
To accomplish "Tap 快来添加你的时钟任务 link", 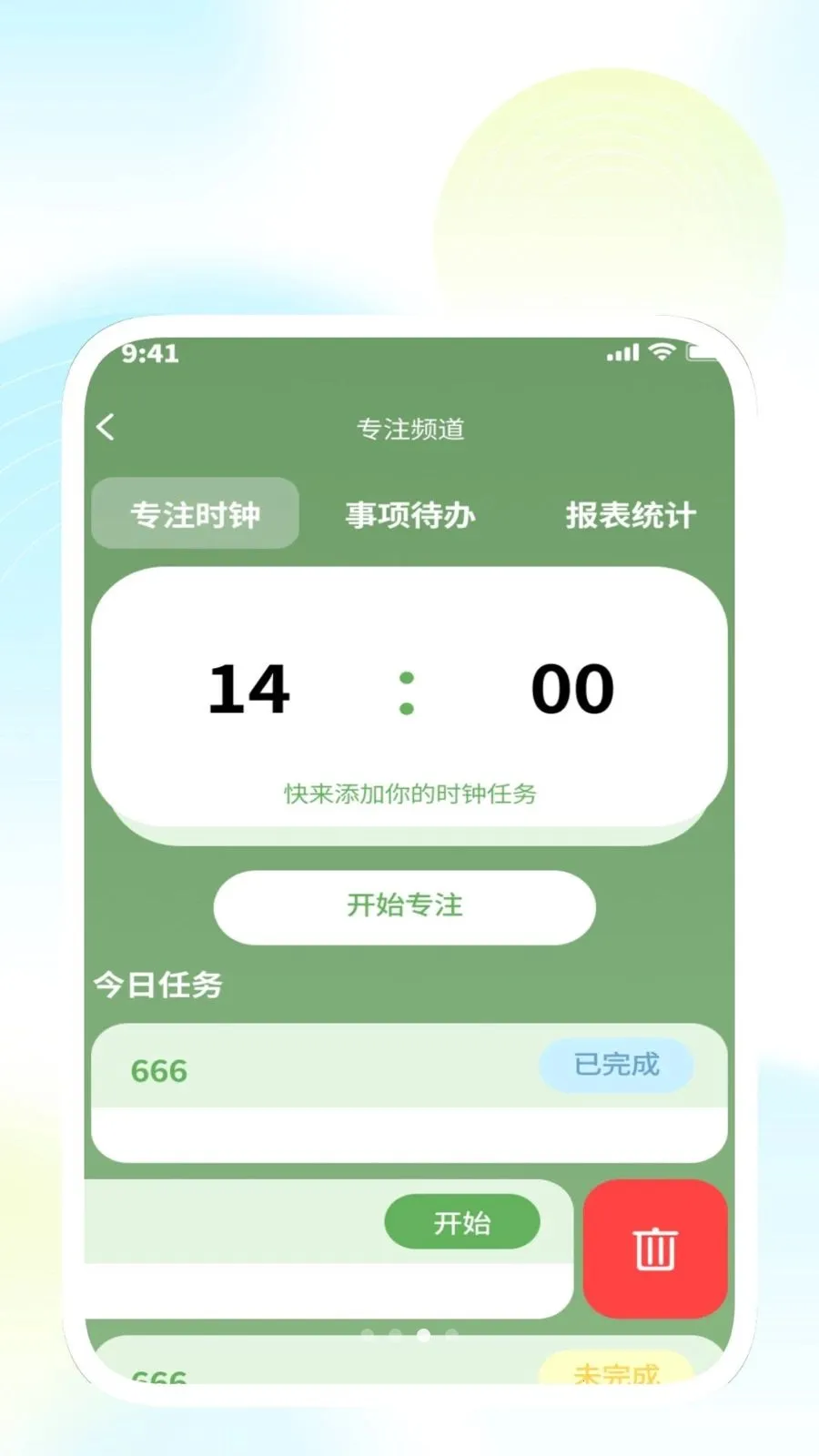I will point(409,793).
